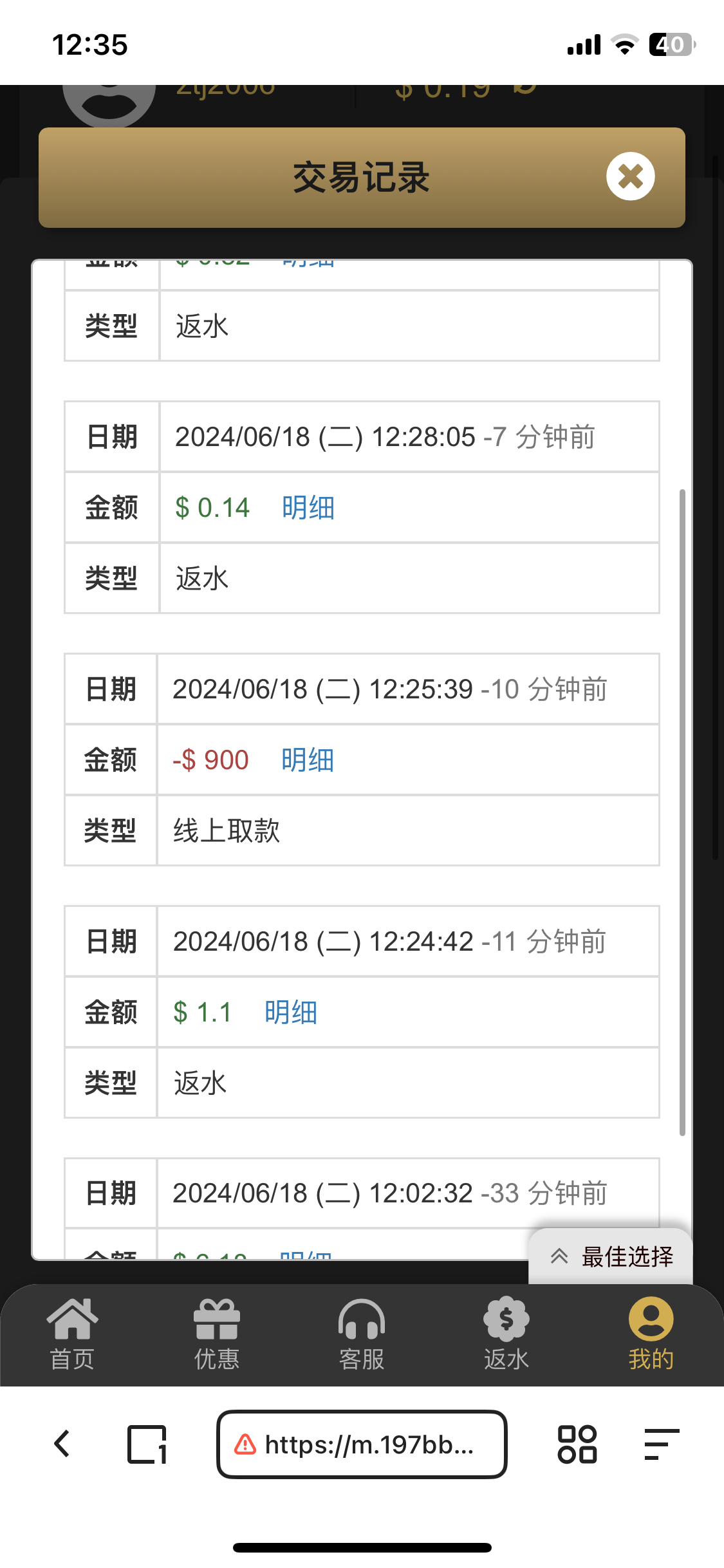The width and height of the screenshot is (724, 1568).
Task: Open the browser grid shortcuts icon
Action: (x=577, y=1444)
